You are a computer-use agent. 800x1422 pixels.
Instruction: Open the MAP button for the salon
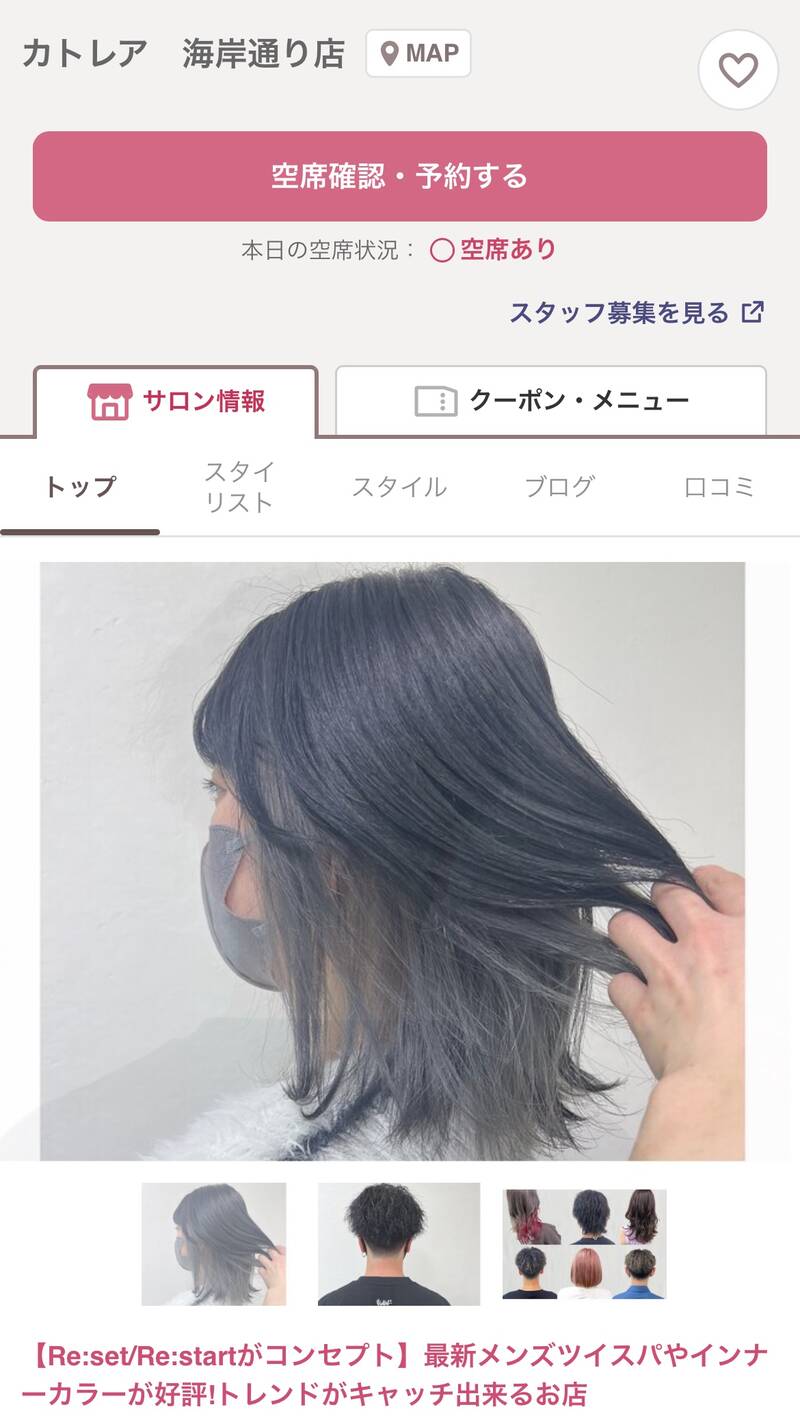(x=418, y=53)
